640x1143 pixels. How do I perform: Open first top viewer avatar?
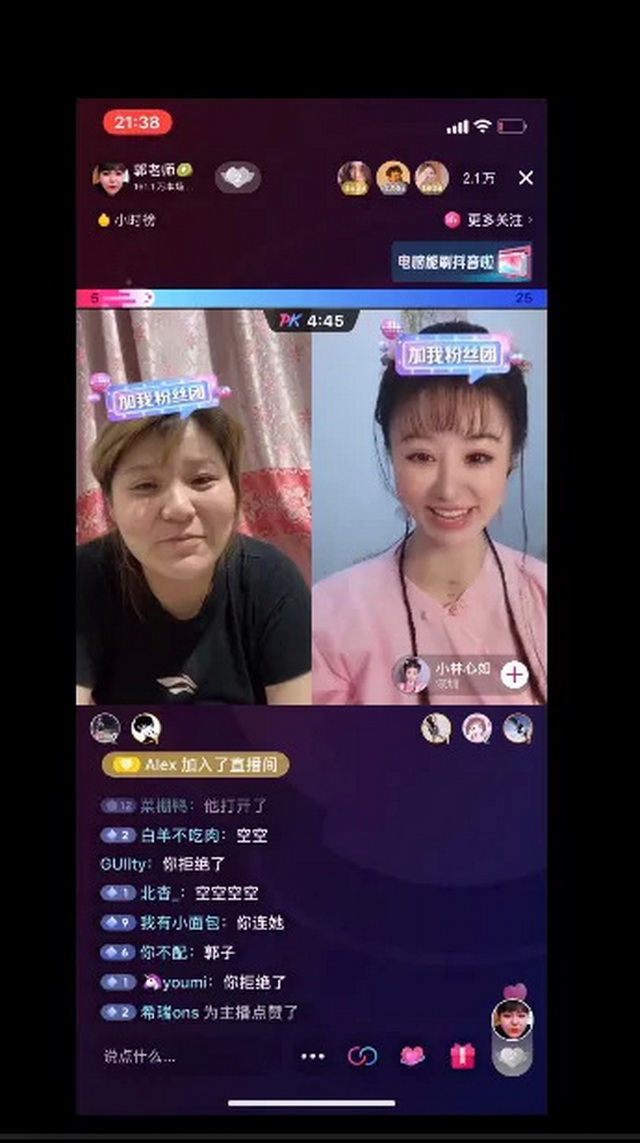tap(354, 177)
